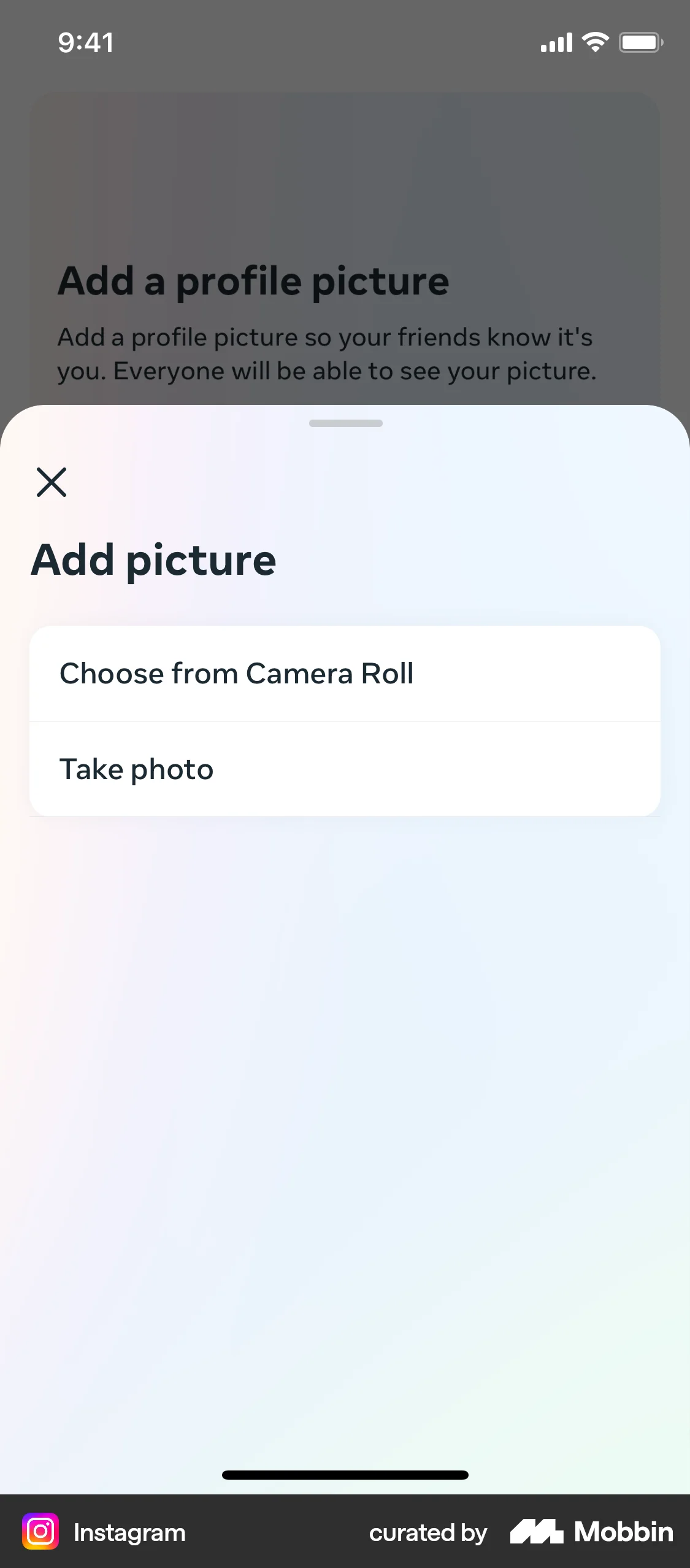The image size is (690, 1568).
Task: Tap the Add picture heading
Action: point(153,559)
